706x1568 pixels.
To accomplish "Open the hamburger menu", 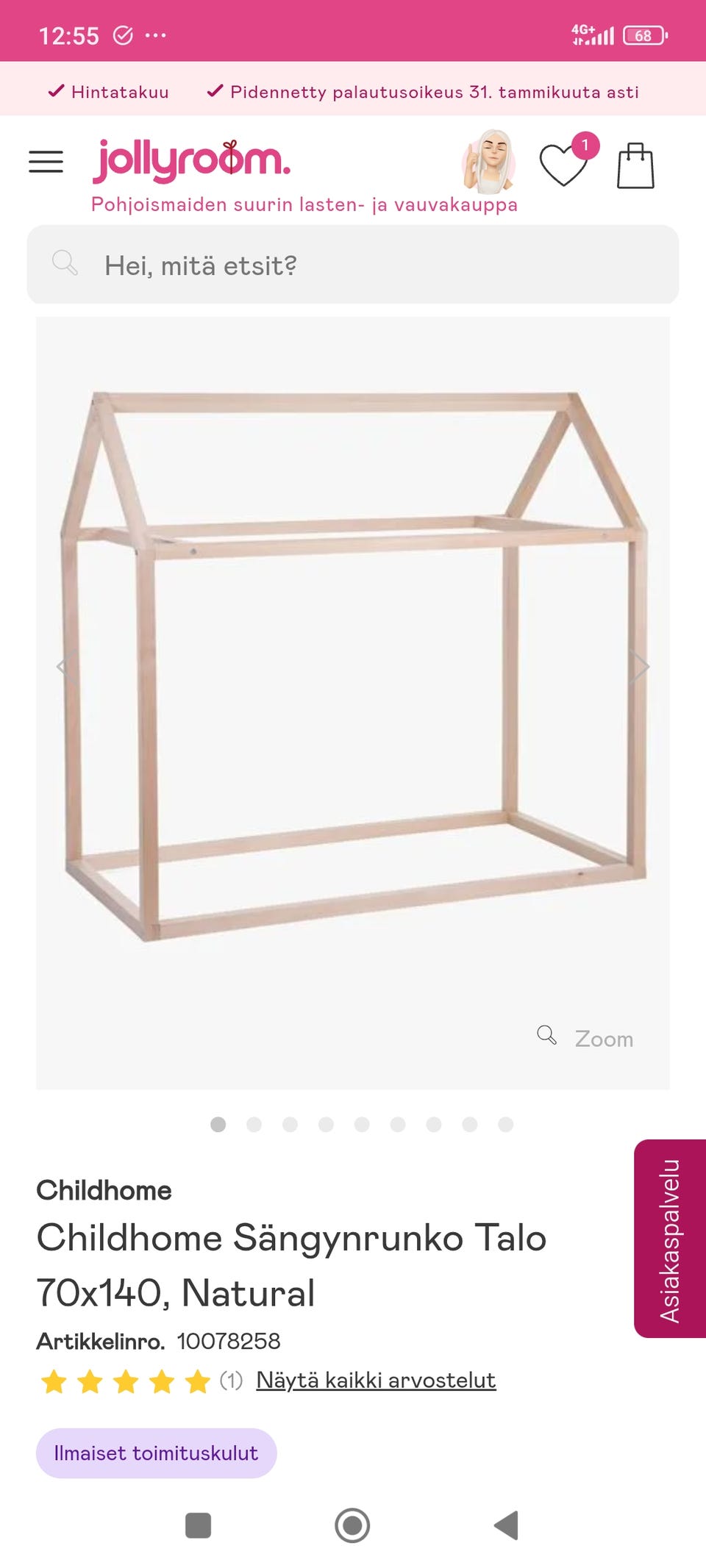I will pos(46,162).
